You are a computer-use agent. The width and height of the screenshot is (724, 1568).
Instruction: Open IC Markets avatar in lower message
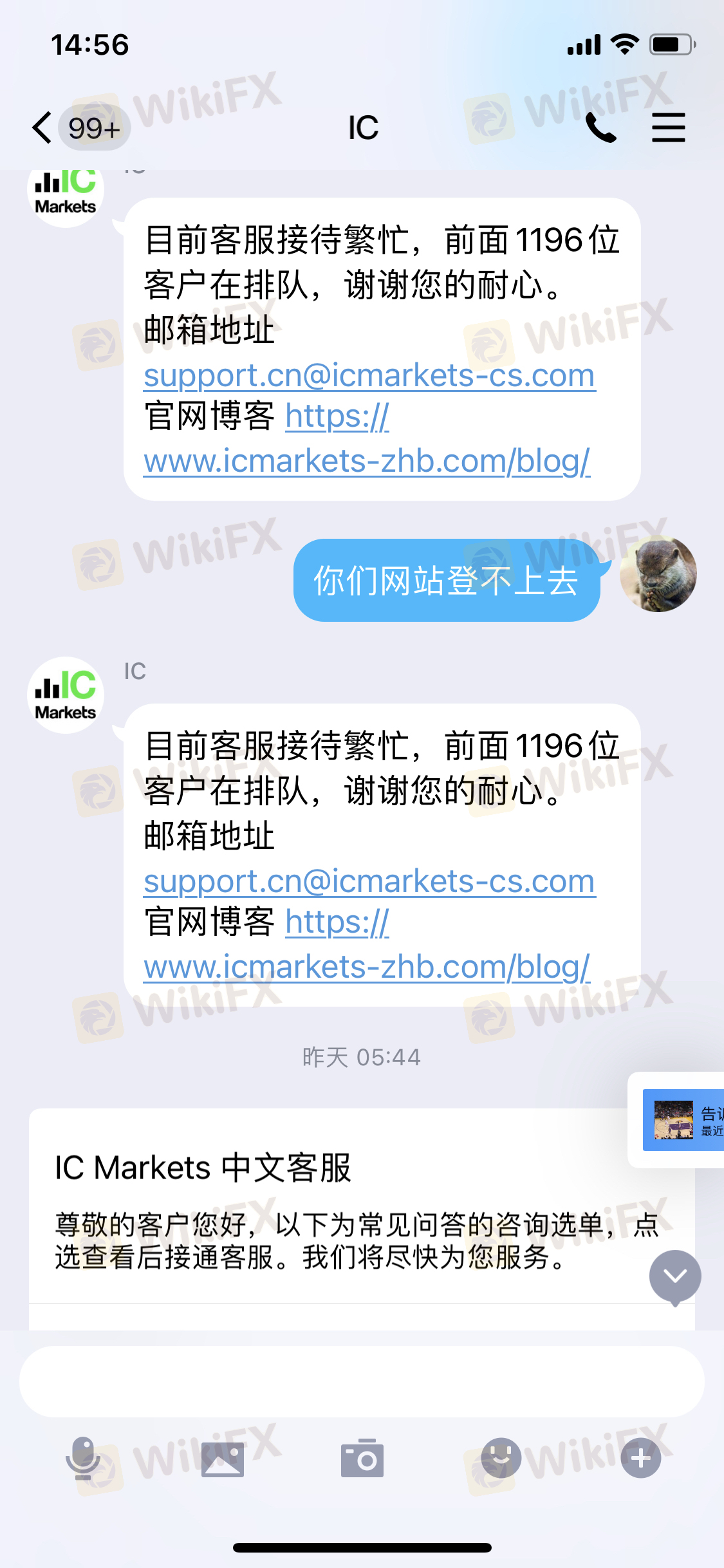pyautogui.click(x=66, y=695)
